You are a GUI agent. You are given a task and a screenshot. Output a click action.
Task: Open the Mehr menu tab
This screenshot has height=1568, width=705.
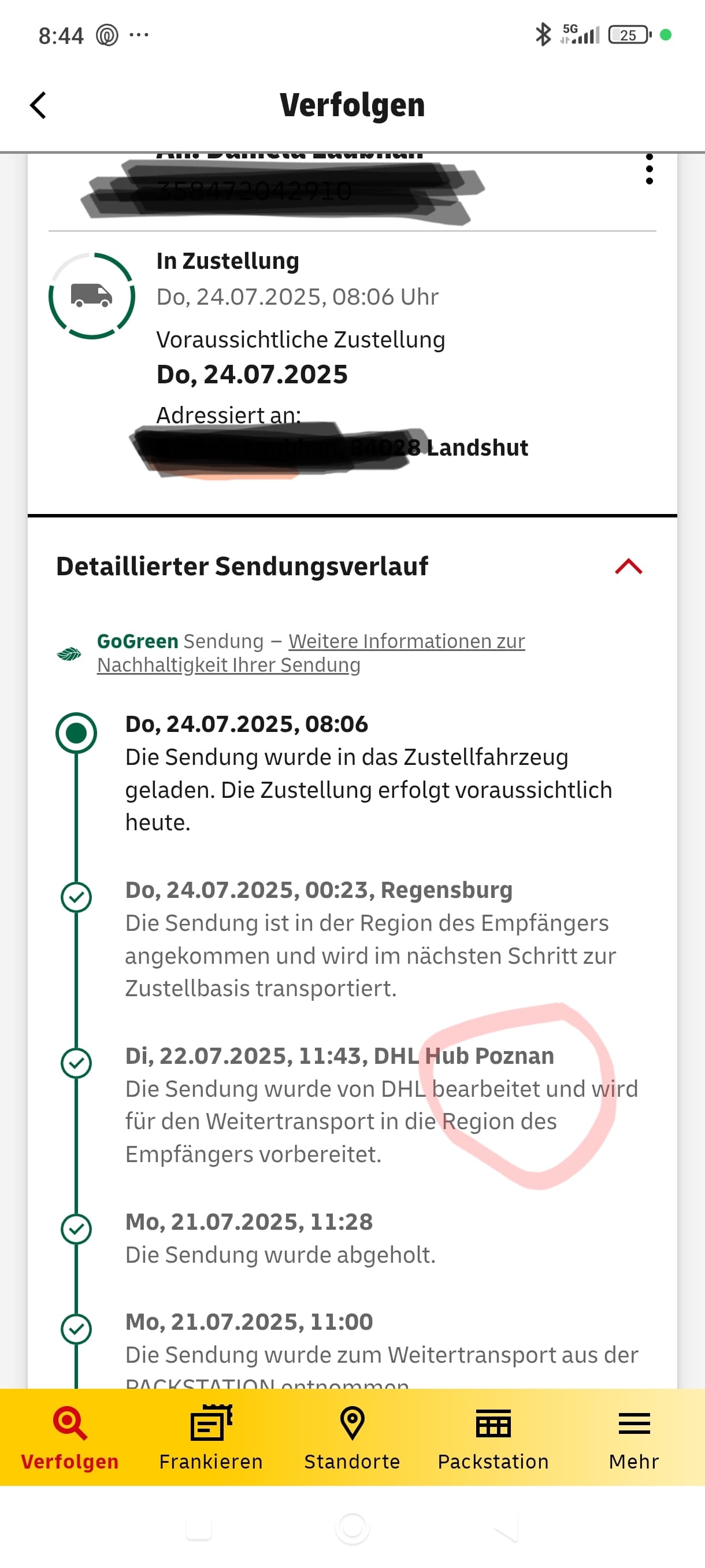pos(634,1438)
